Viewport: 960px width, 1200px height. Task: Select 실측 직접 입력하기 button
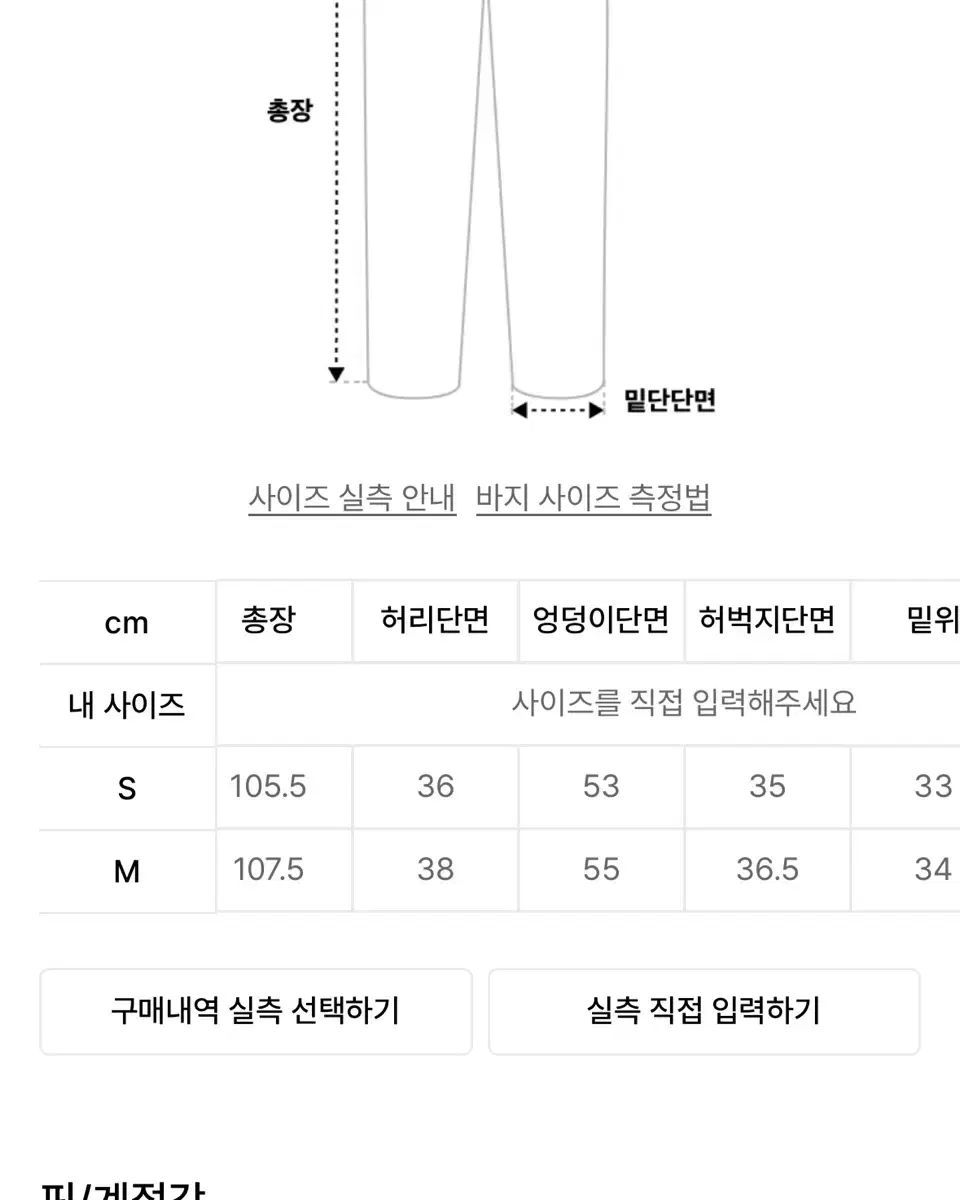(x=704, y=1011)
